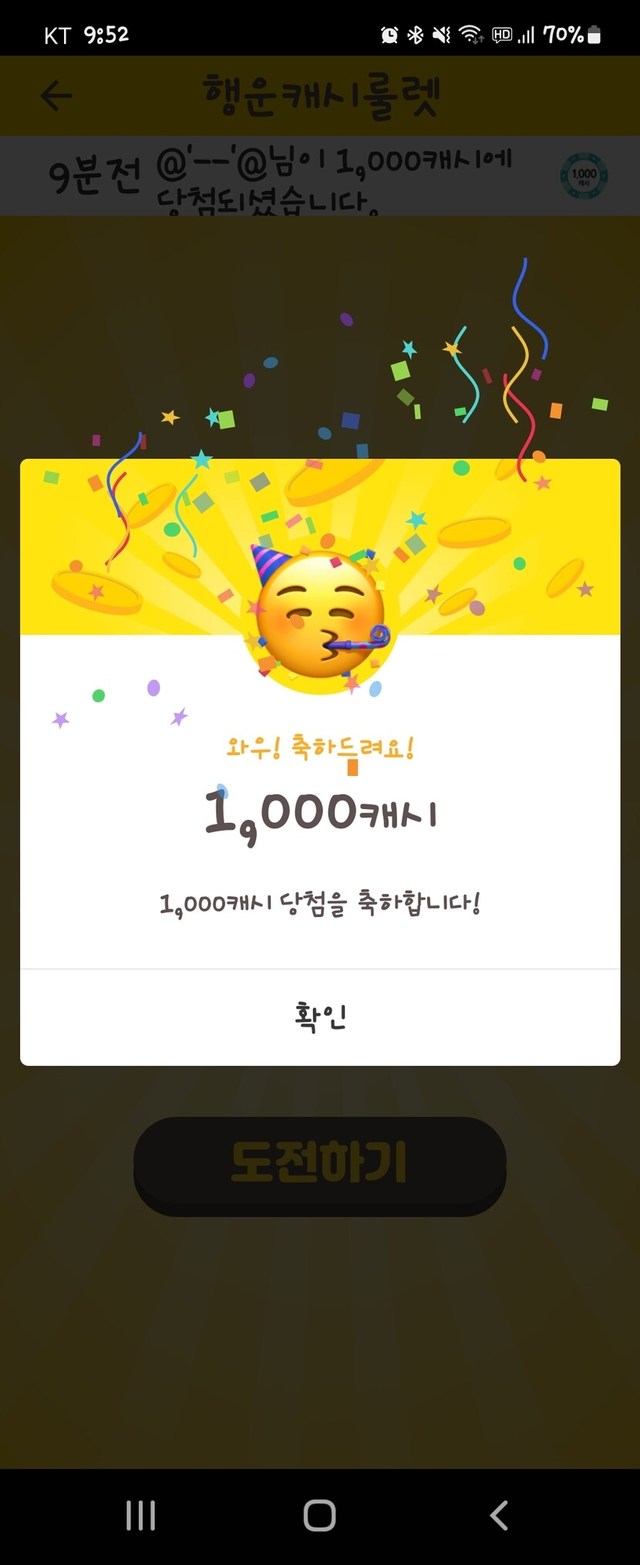
Task: Go back using the system navigation bar
Action: (x=499, y=1515)
